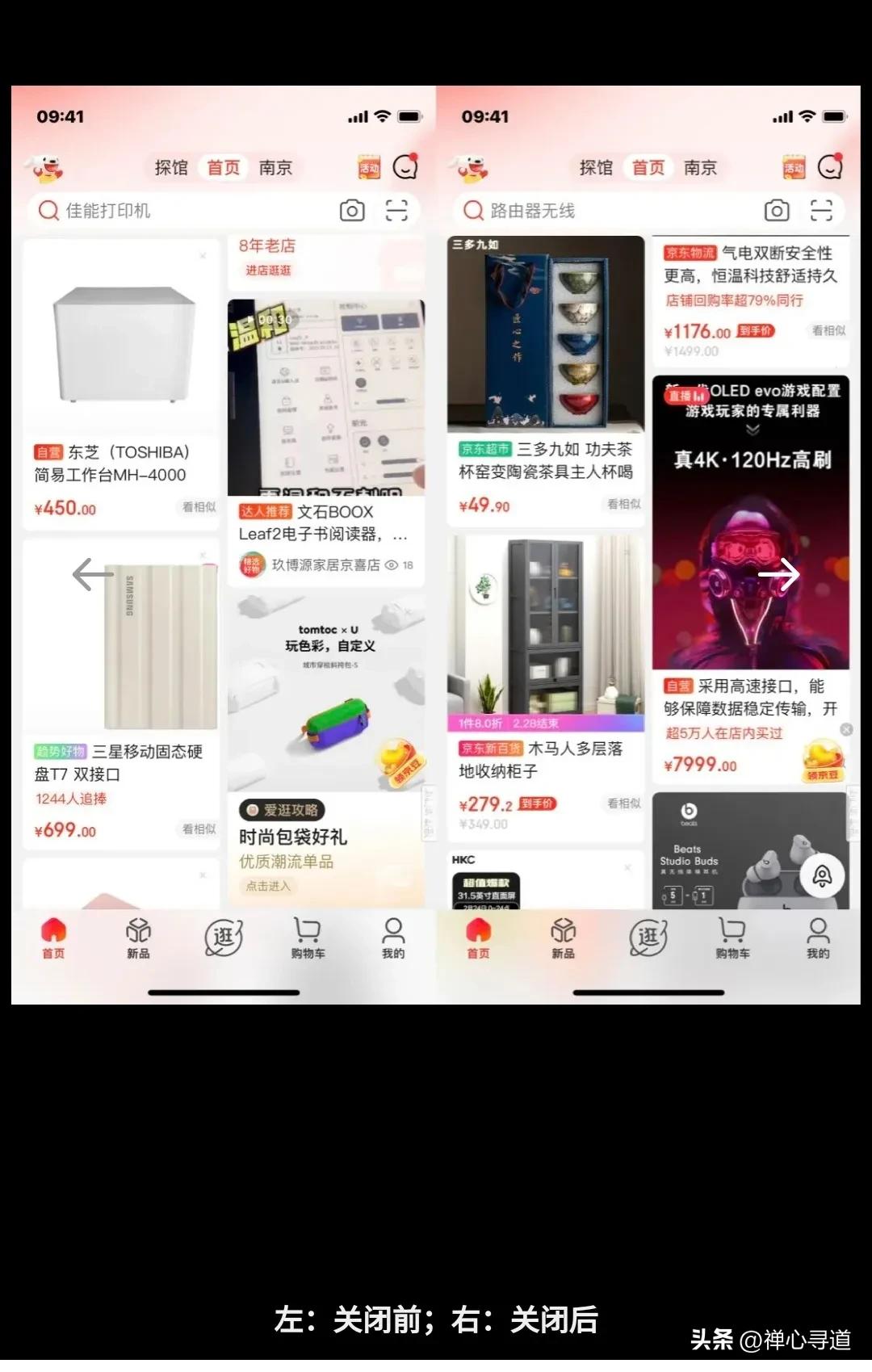The image size is (872, 1372).
Task: Click the JD mascot logo at top left
Action: pyautogui.click(x=46, y=166)
